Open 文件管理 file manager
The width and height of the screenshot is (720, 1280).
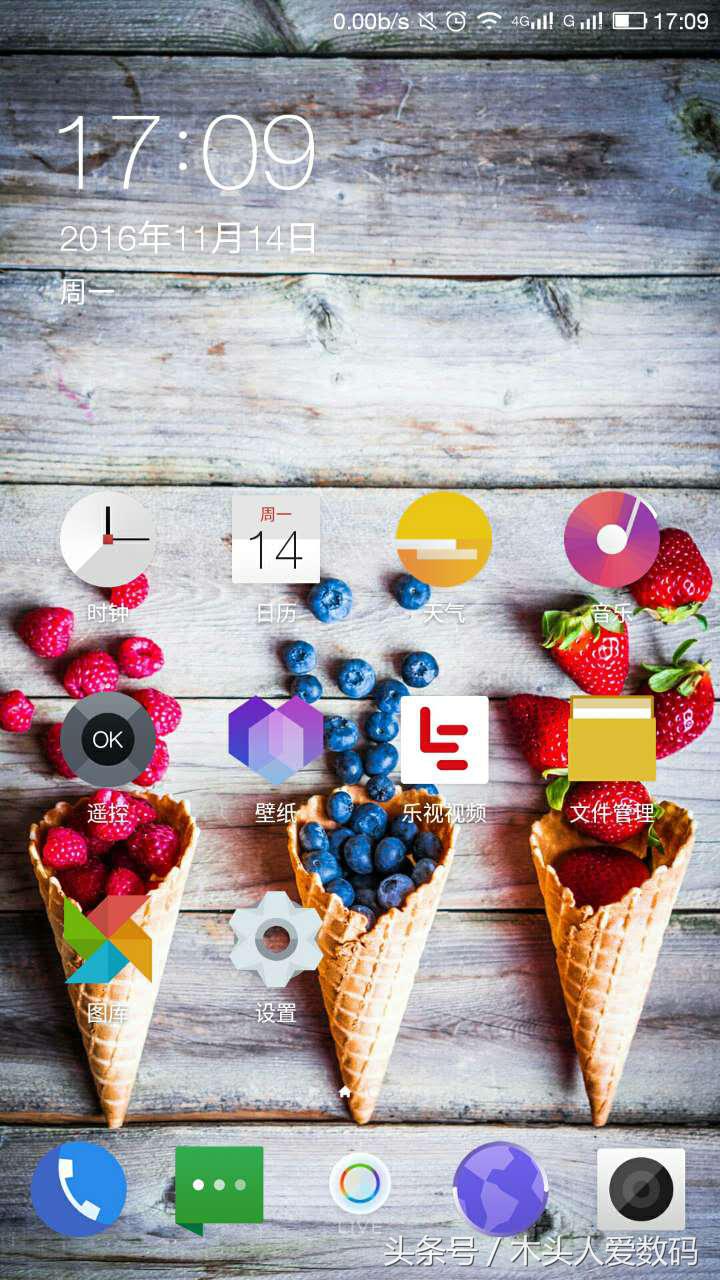click(x=611, y=740)
